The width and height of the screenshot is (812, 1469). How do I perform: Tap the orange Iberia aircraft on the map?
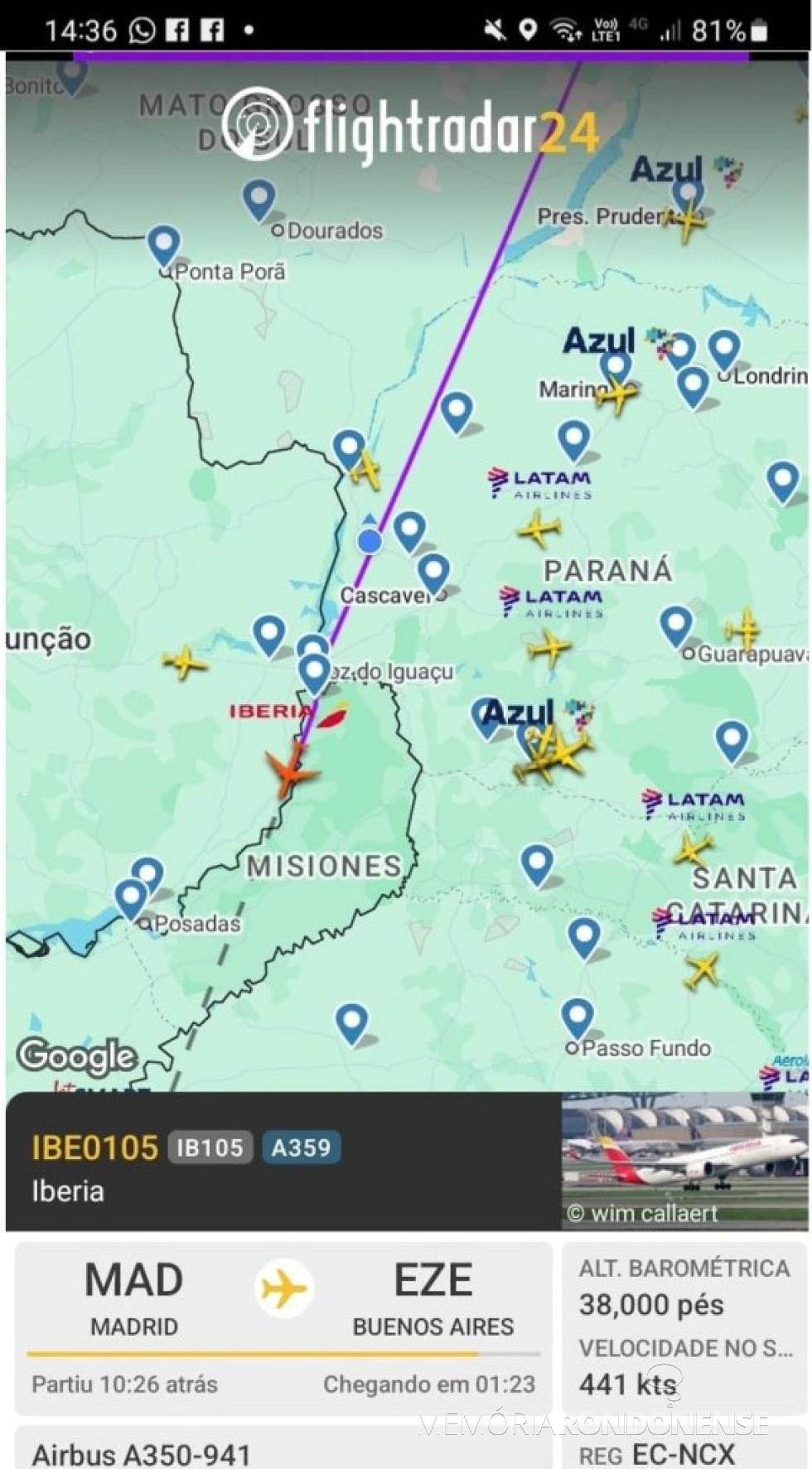pyautogui.click(x=289, y=771)
